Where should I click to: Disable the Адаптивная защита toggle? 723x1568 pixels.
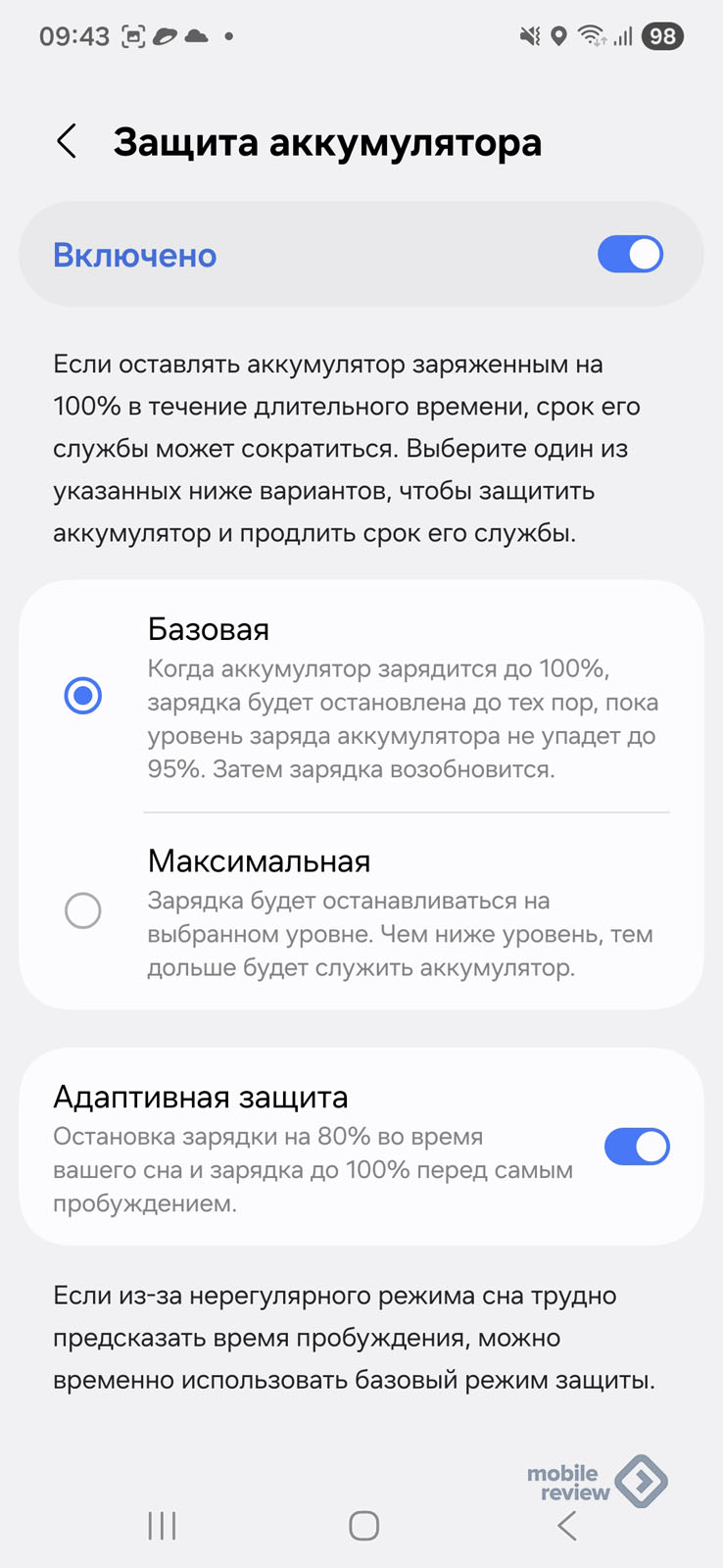(637, 1147)
